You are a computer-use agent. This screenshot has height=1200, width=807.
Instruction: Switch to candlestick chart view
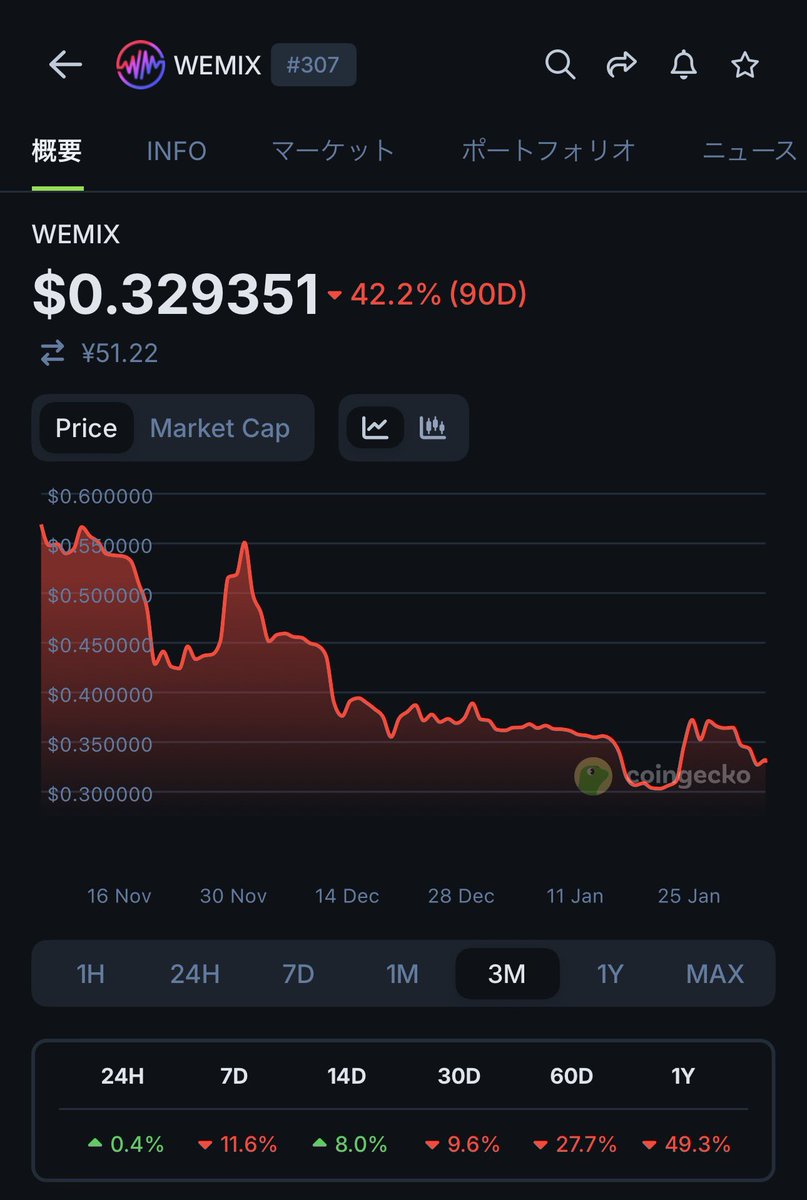[433, 428]
